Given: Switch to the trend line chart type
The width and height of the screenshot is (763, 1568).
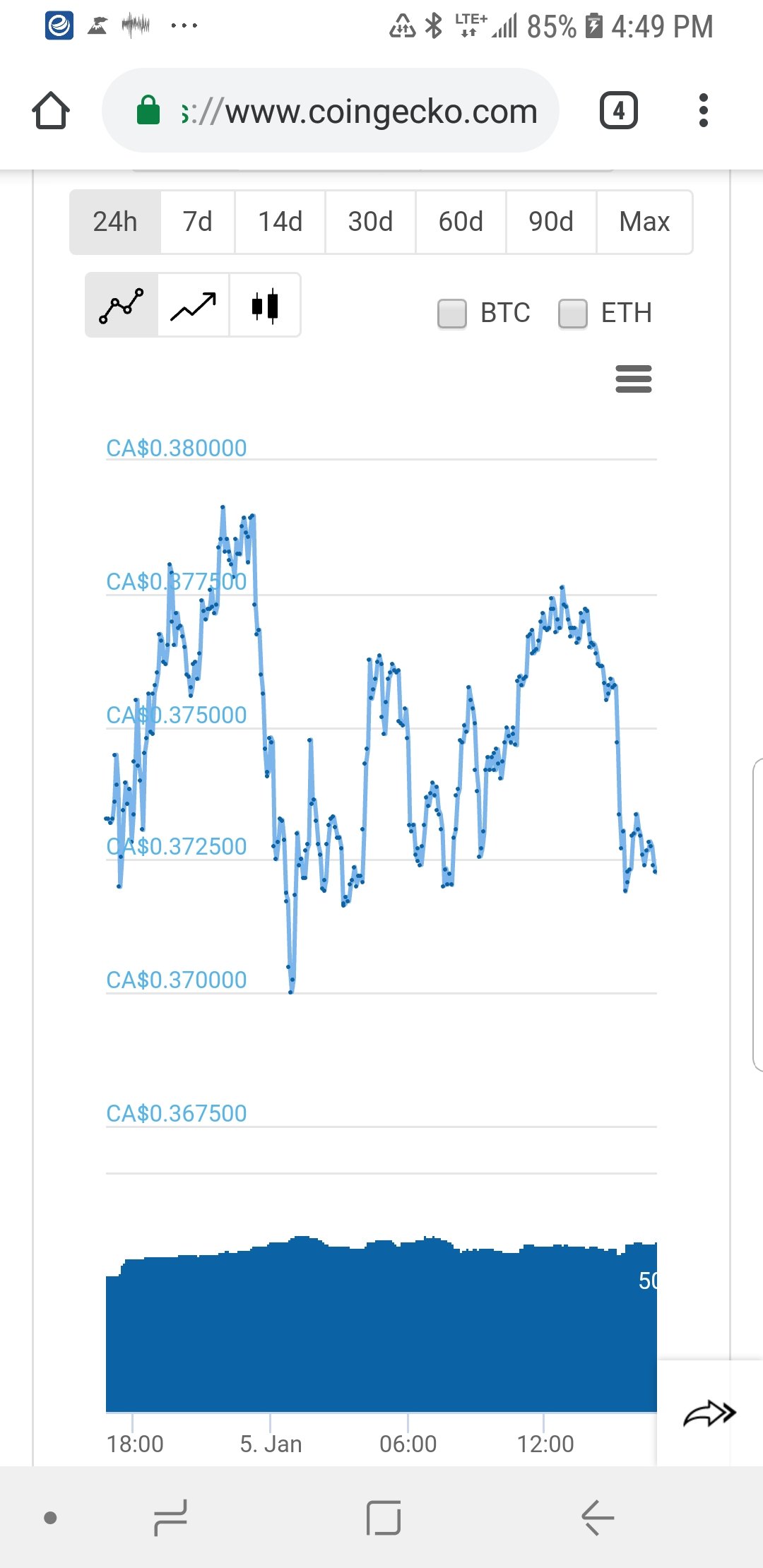Looking at the screenshot, I should (x=194, y=305).
